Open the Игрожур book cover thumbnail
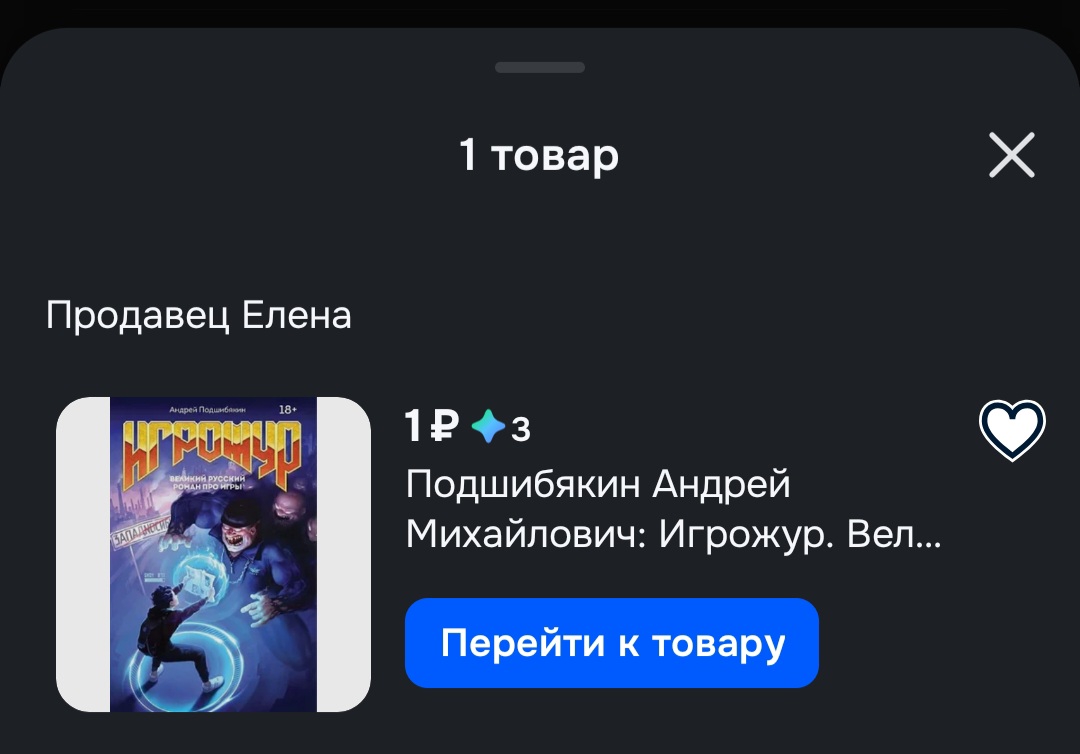The width and height of the screenshot is (1080, 754). [x=213, y=554]
